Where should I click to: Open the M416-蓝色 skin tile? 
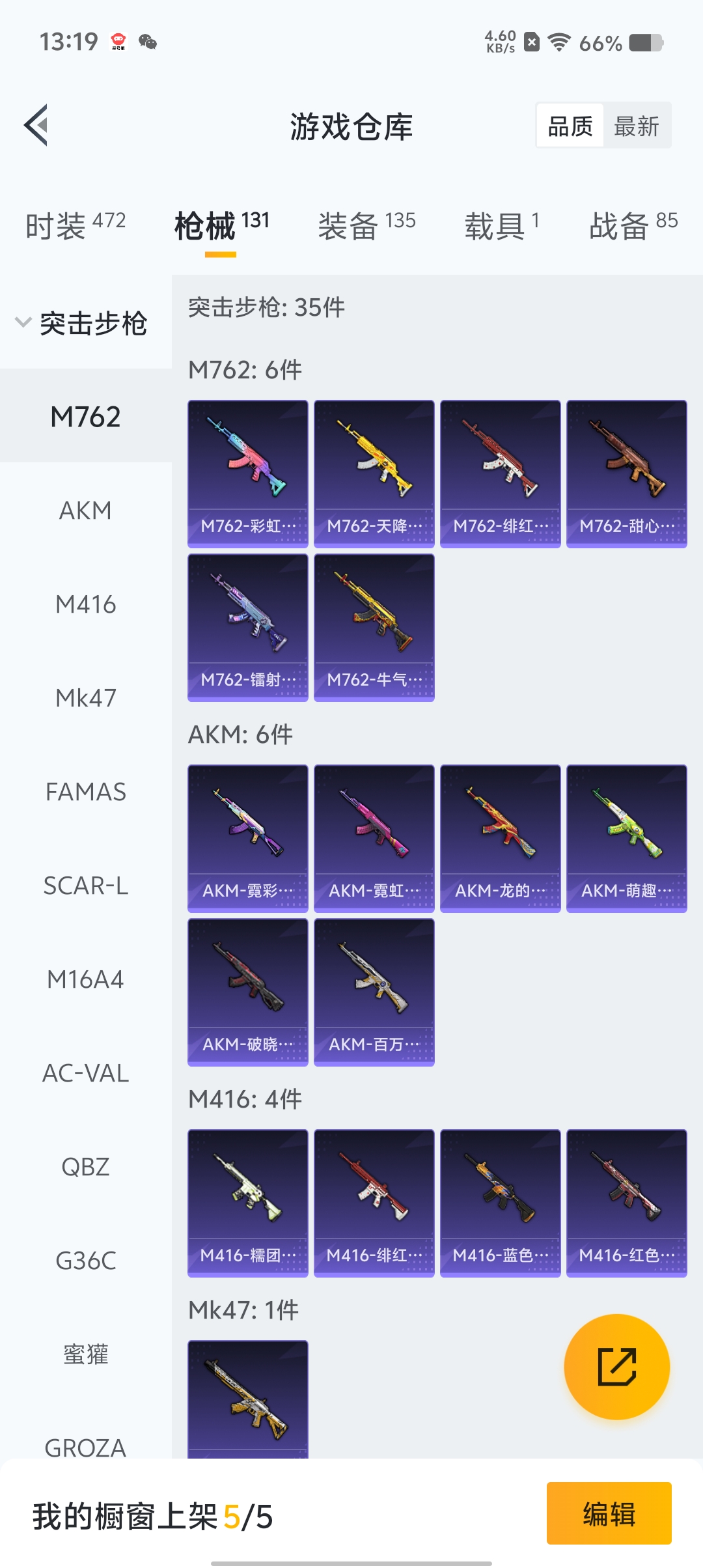(500, 1203)
